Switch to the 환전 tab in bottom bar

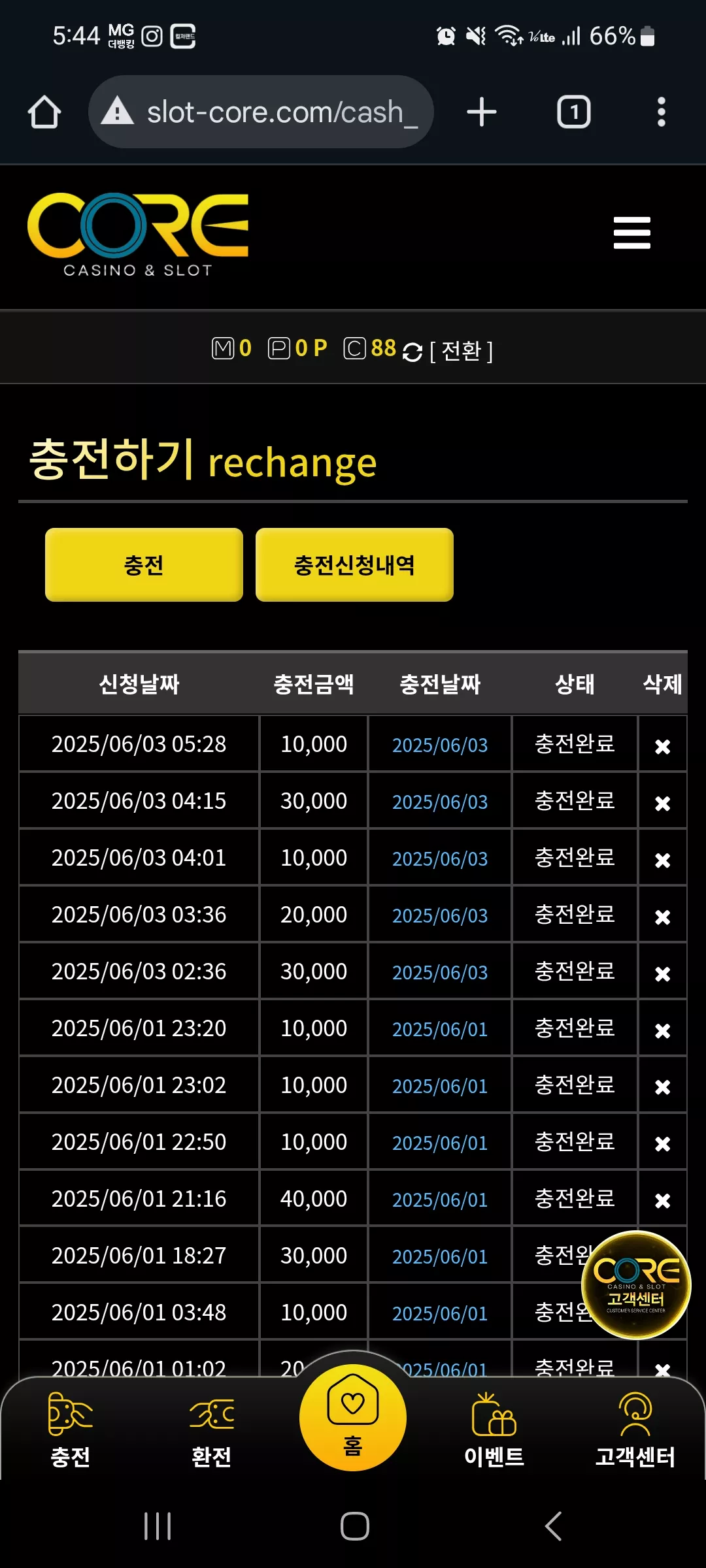coord(211,1429)
